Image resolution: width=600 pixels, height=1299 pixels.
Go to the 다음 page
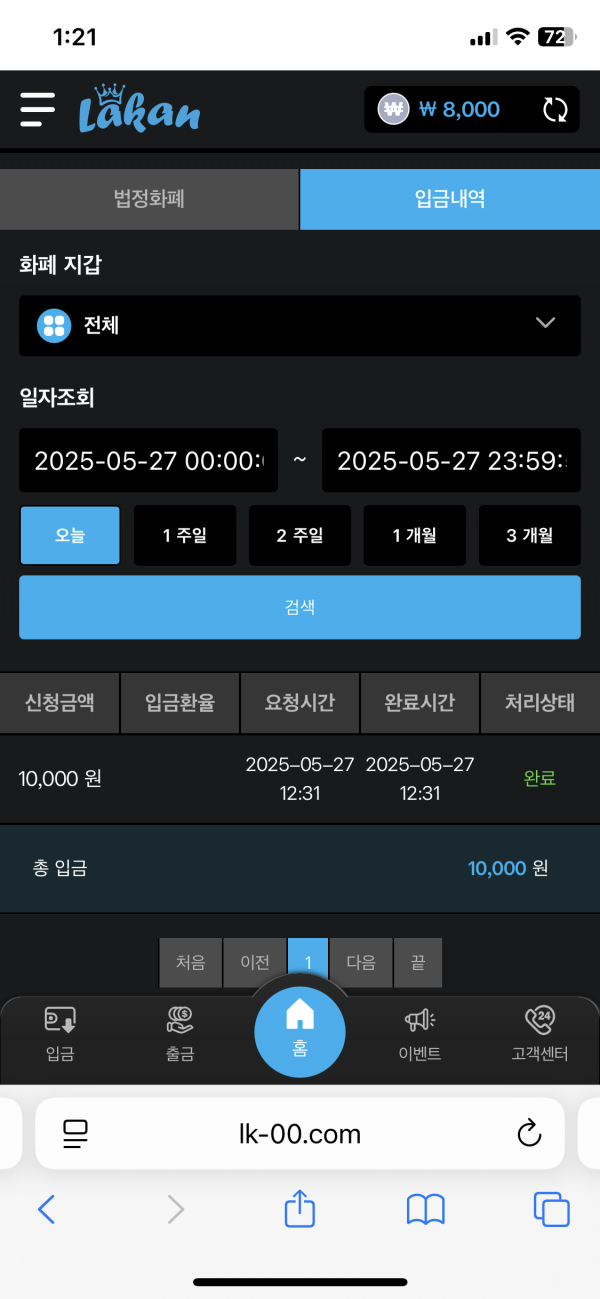click(x=361, y=962)
